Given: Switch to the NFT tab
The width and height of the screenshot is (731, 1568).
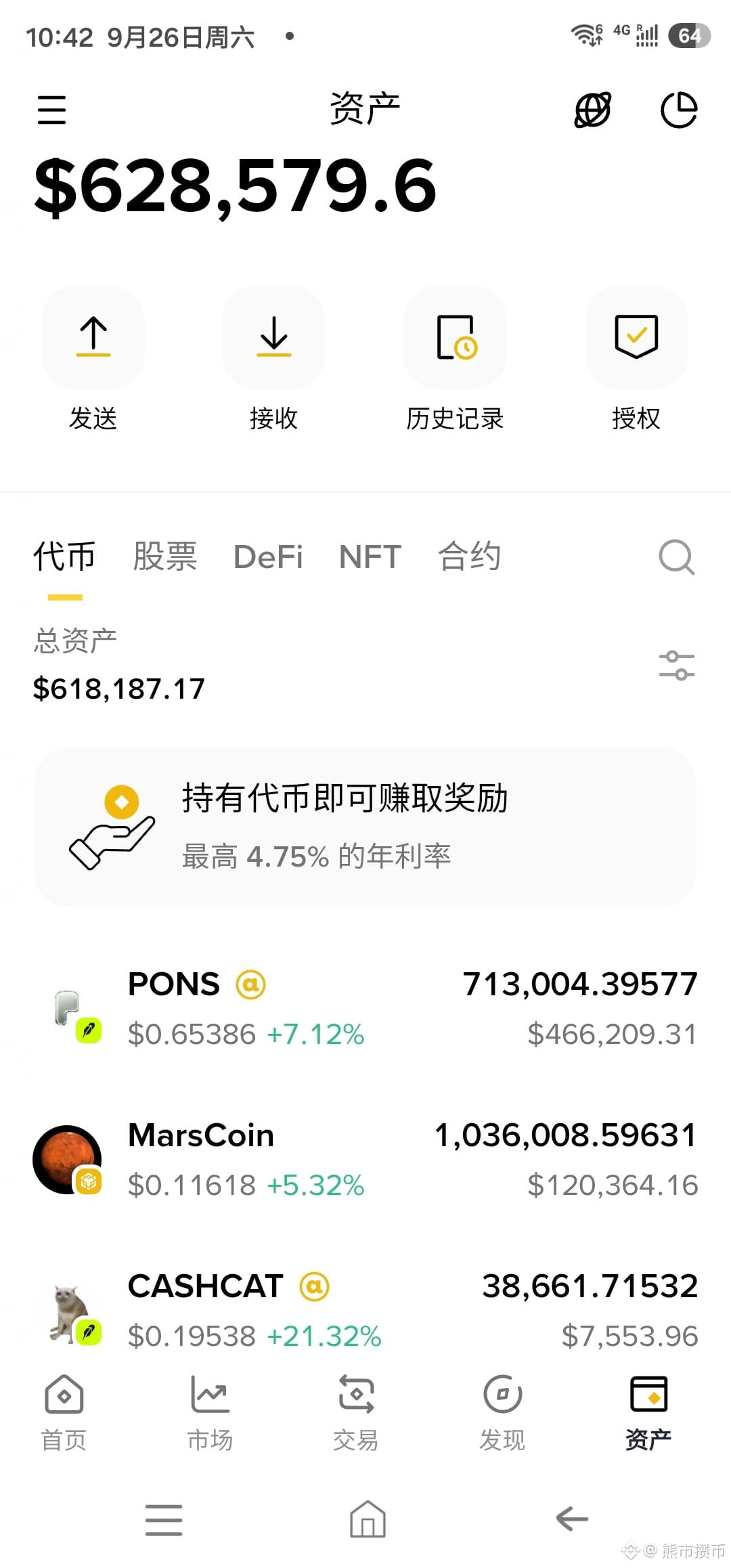Looking at the screenshot, I should click(370, 557).
